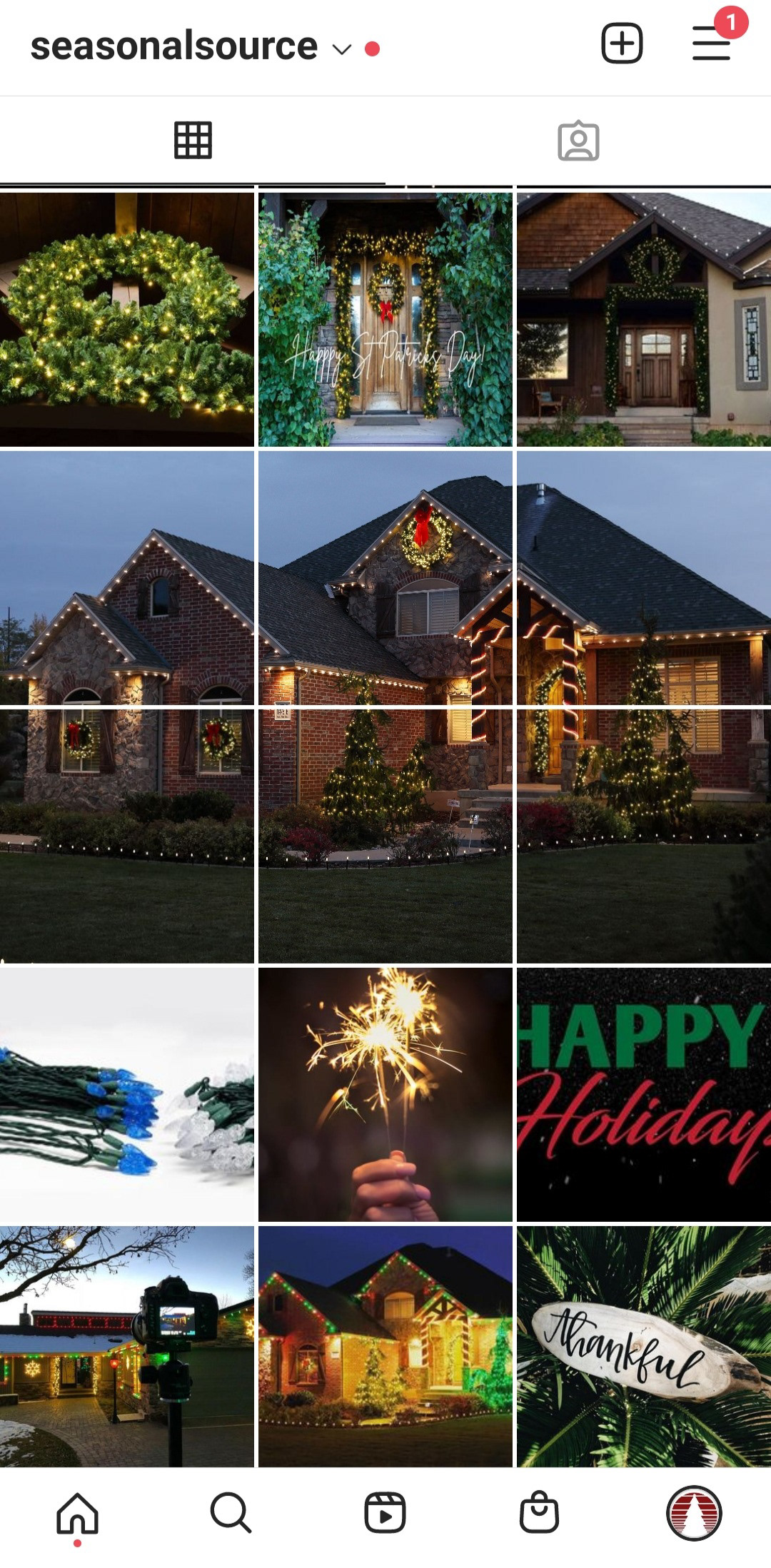771x1568 pixels.
Task: Open the camera on tripod post
Action: (x=127, y=1346)
